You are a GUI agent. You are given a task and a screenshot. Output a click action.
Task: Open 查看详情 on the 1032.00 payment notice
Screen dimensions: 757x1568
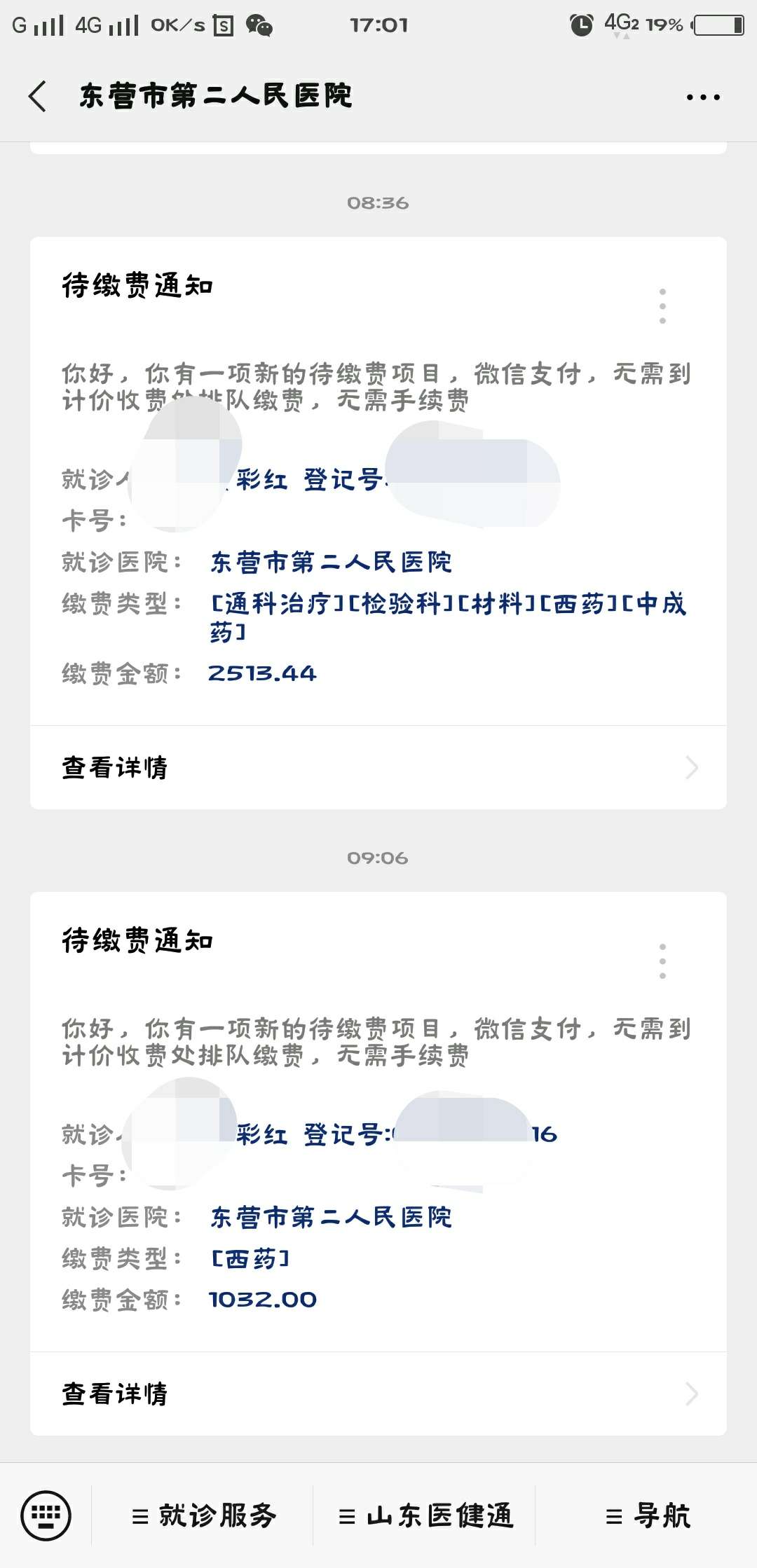[114, 1394]
